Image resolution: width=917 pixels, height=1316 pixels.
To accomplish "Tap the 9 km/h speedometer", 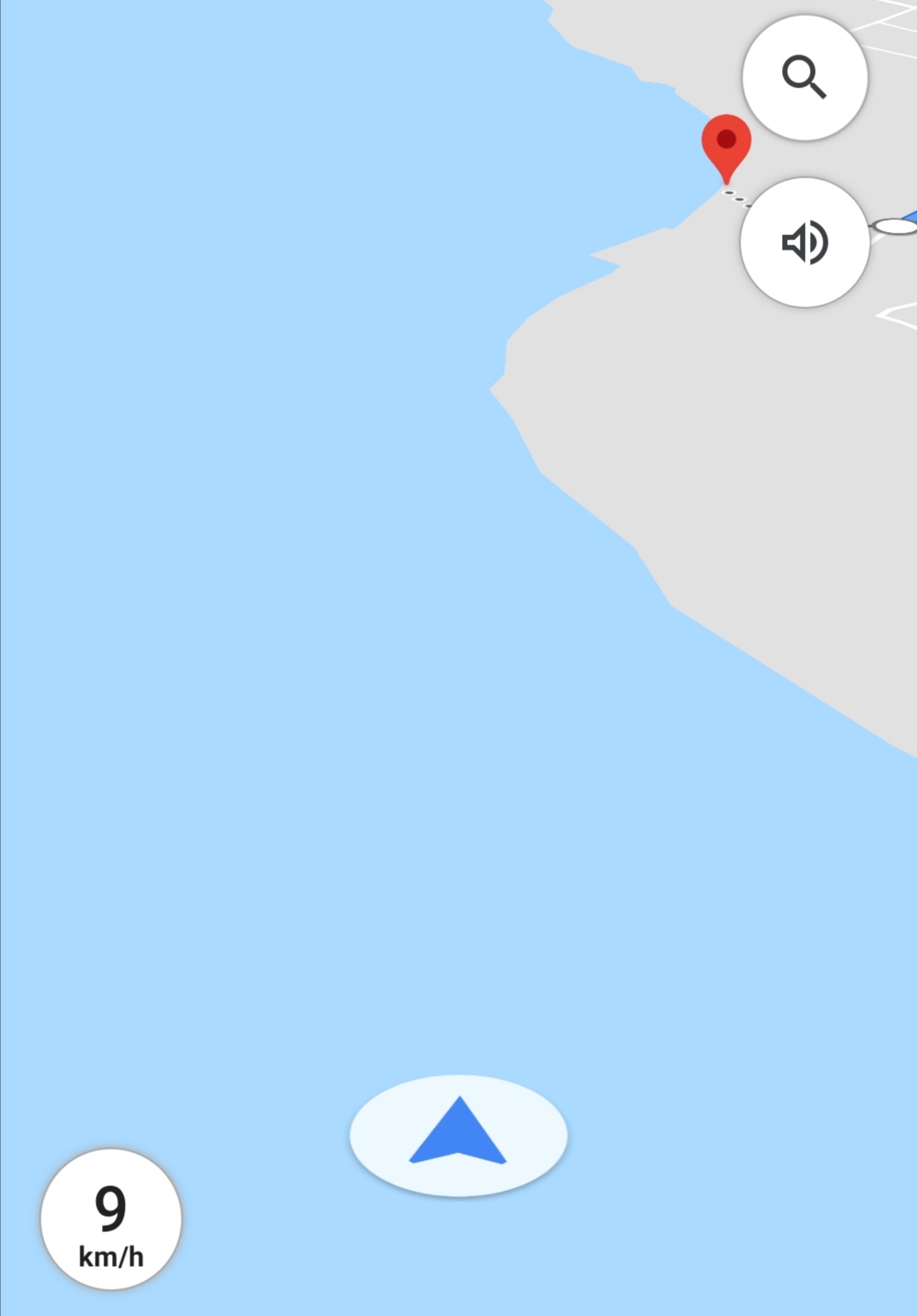I will pyautogui.click(x=111, y=1219).
